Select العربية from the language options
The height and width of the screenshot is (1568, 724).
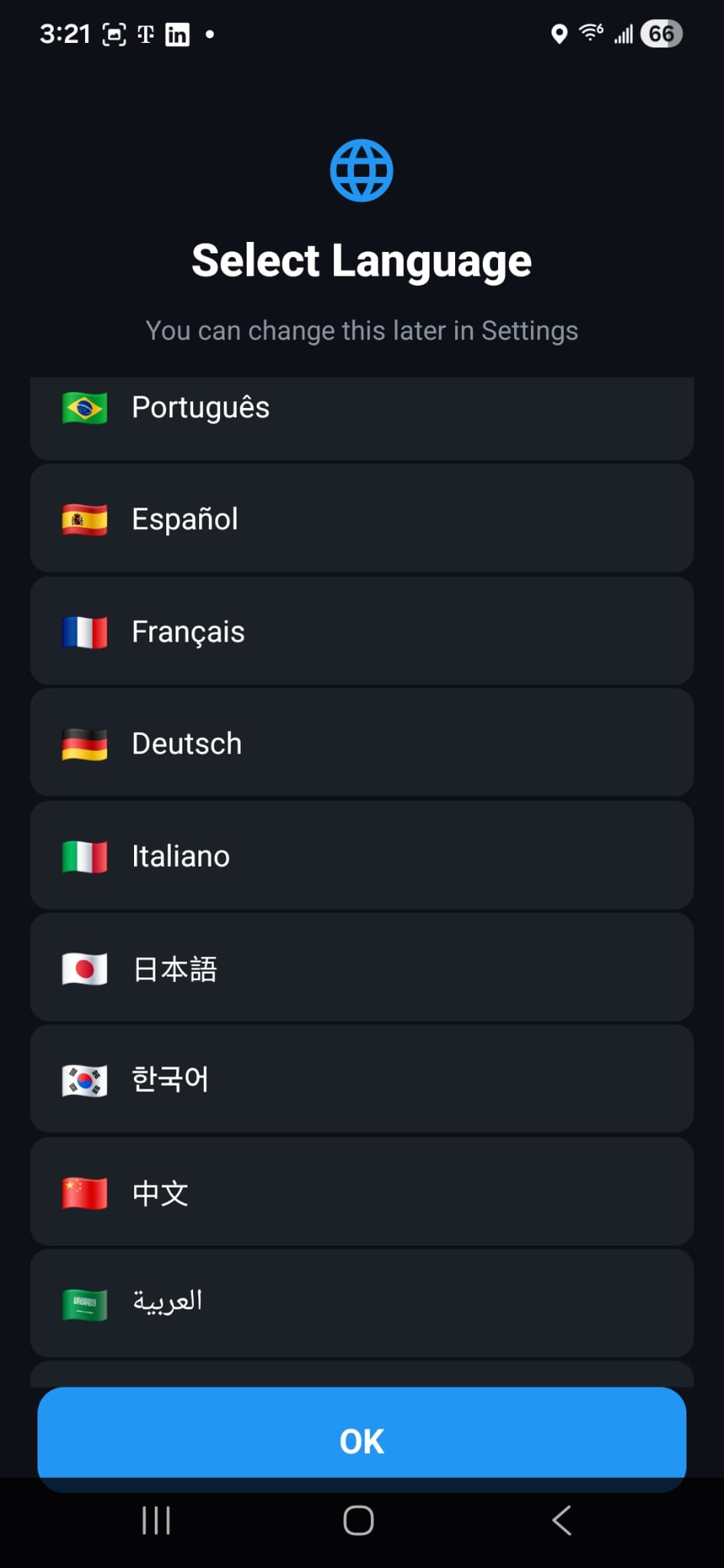coord(361,1302)
